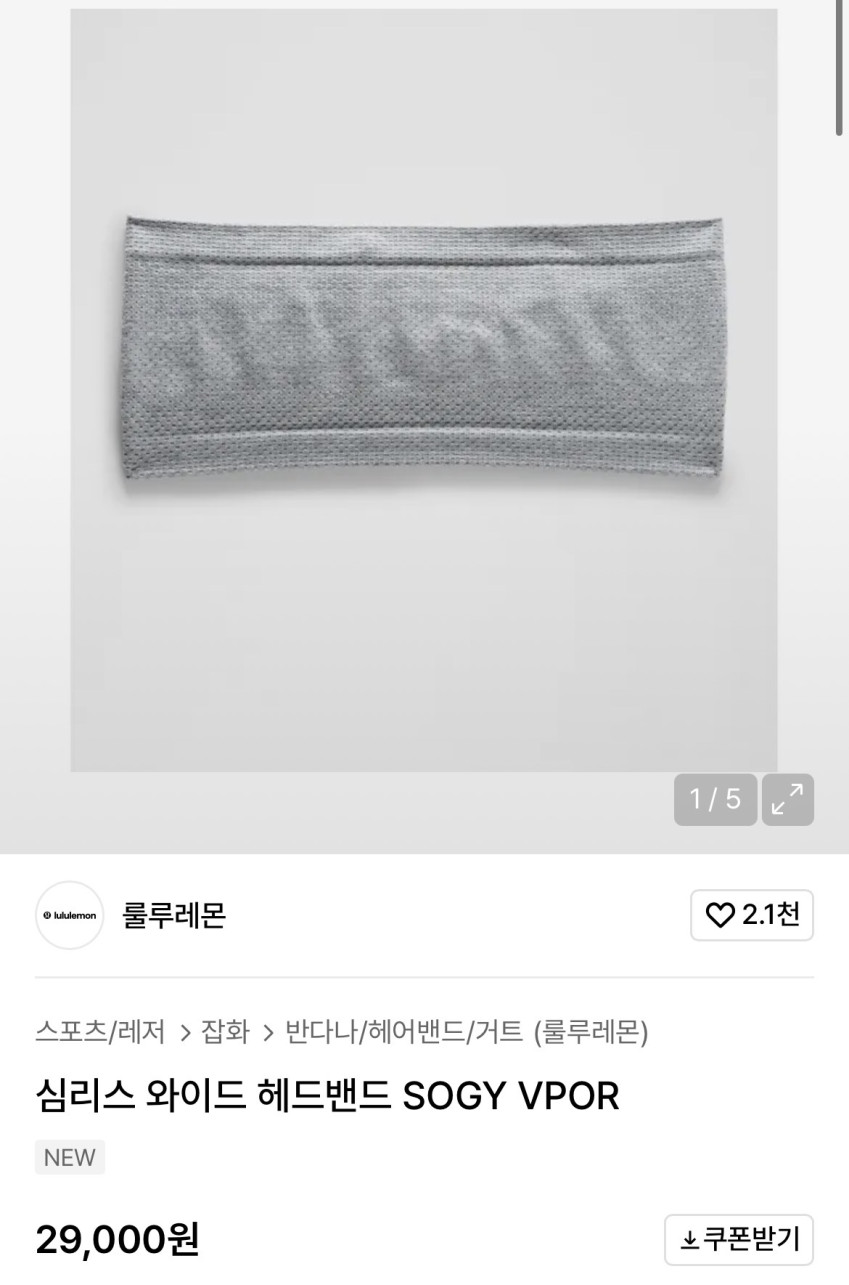Like this product with the heart button
The width and height of the screenshot is (849, 1285).
[x=751, y=915]
